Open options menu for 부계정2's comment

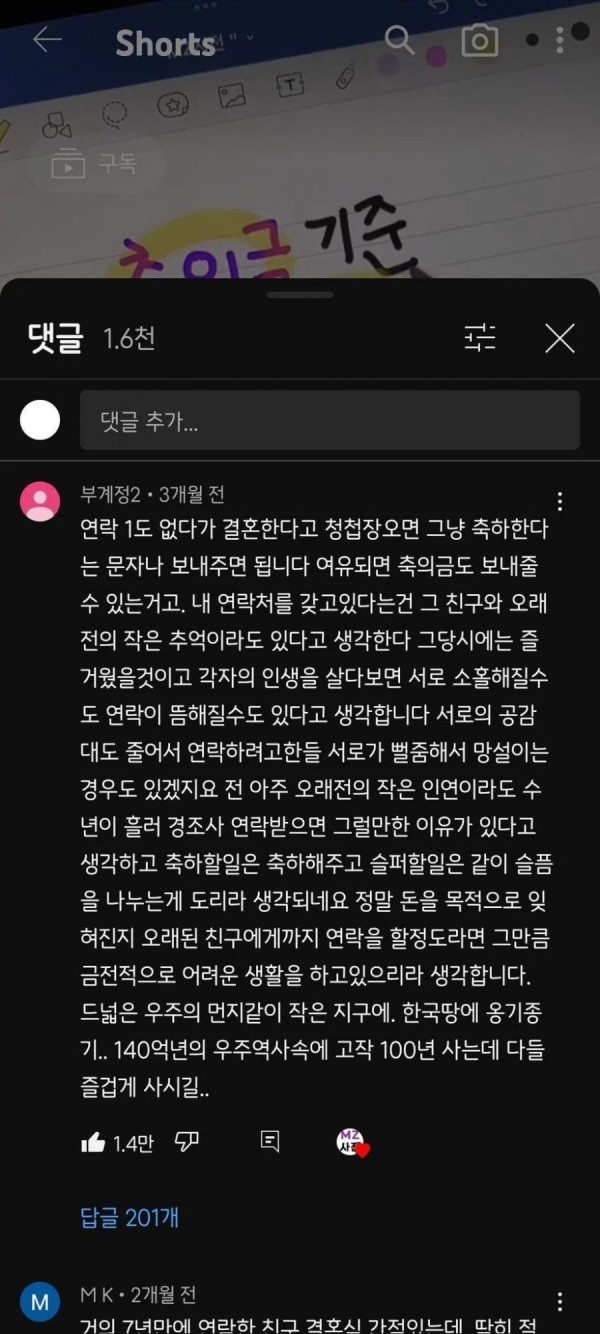pyautogui.click(x=560, y=501)
